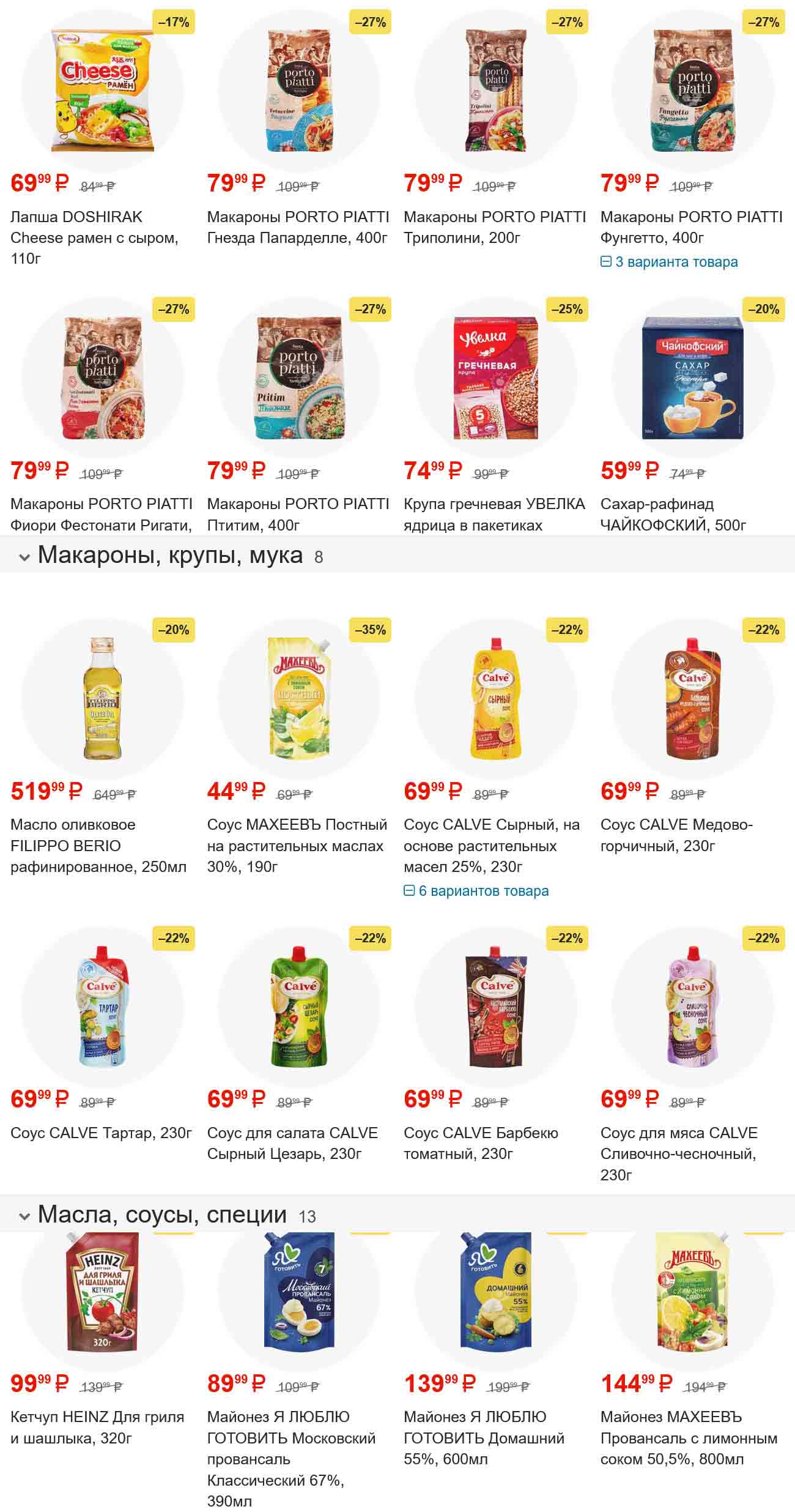Collapse Масла, соусы, специи section

[x=24, y=1216]
